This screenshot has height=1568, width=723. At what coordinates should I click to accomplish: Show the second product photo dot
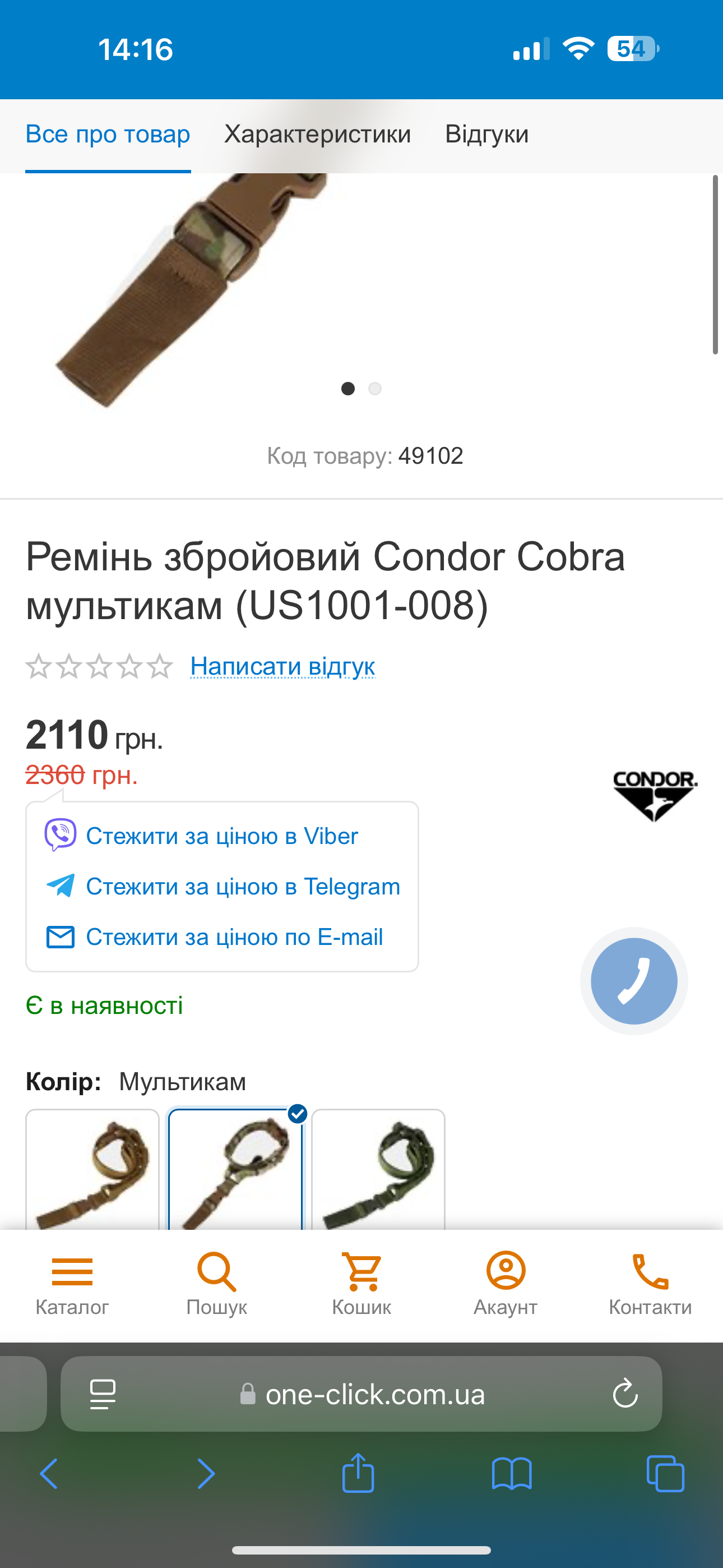tap(375, 388)
